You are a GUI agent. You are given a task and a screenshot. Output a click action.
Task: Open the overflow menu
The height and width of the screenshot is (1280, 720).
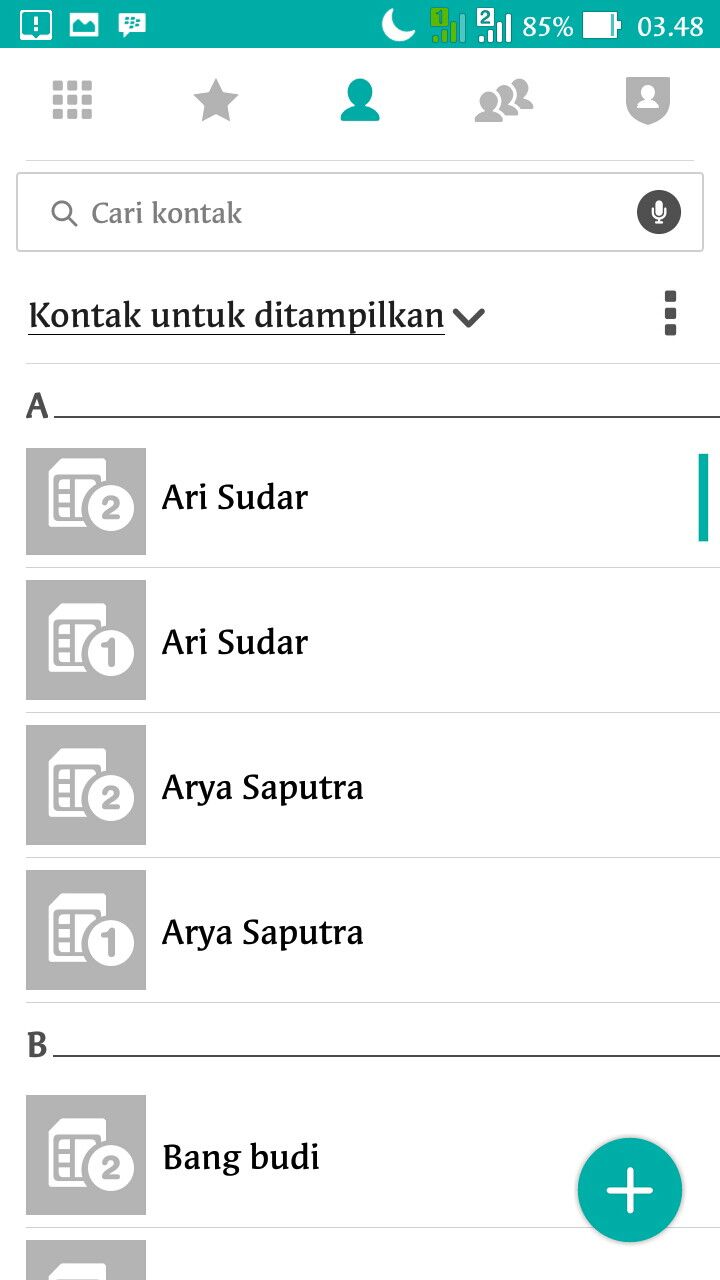click(670, 314)
